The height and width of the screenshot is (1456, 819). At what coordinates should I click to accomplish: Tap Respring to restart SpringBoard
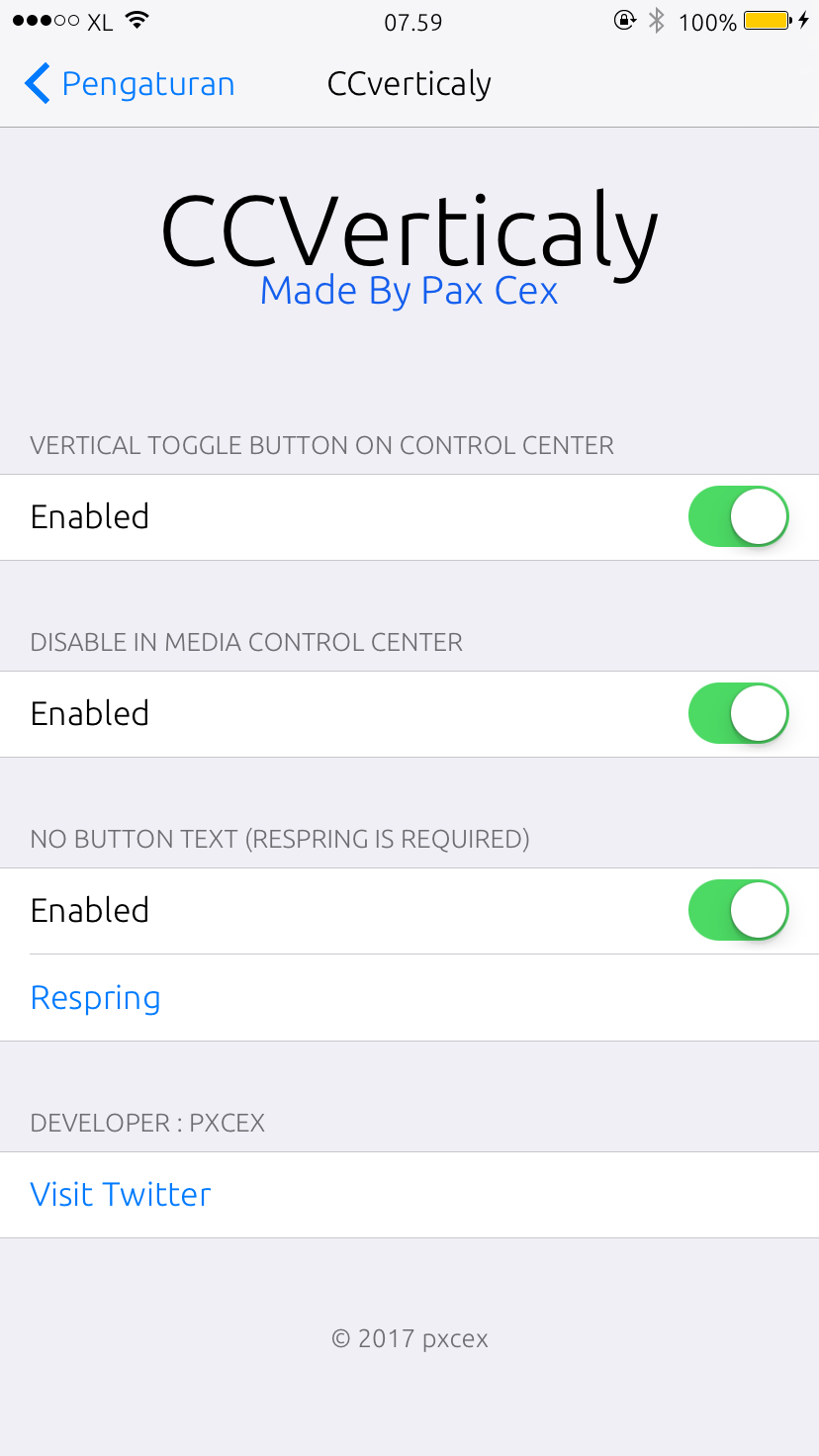[x=409, y=998]
